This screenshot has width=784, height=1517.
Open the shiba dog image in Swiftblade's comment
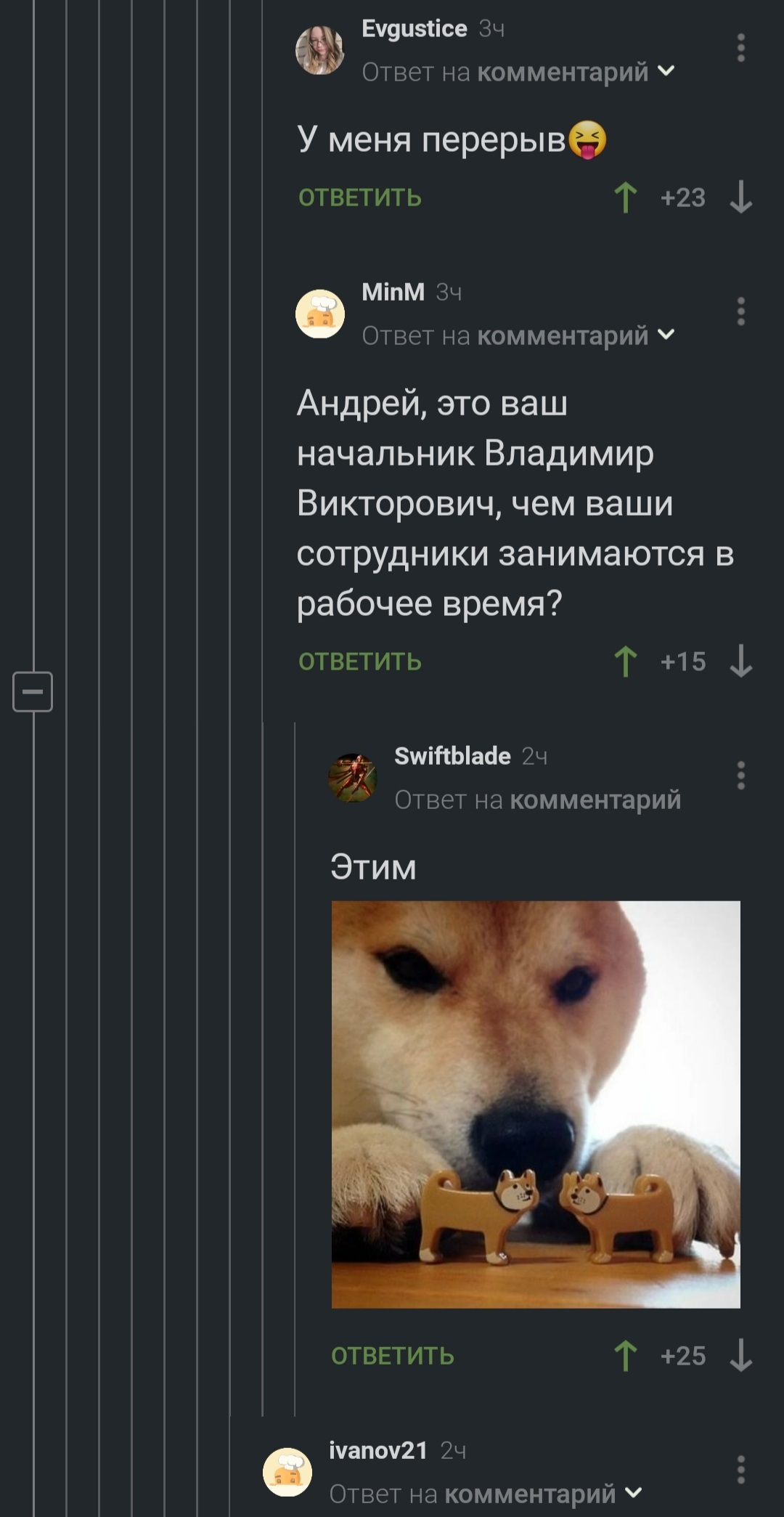[x=536, y=1105]
